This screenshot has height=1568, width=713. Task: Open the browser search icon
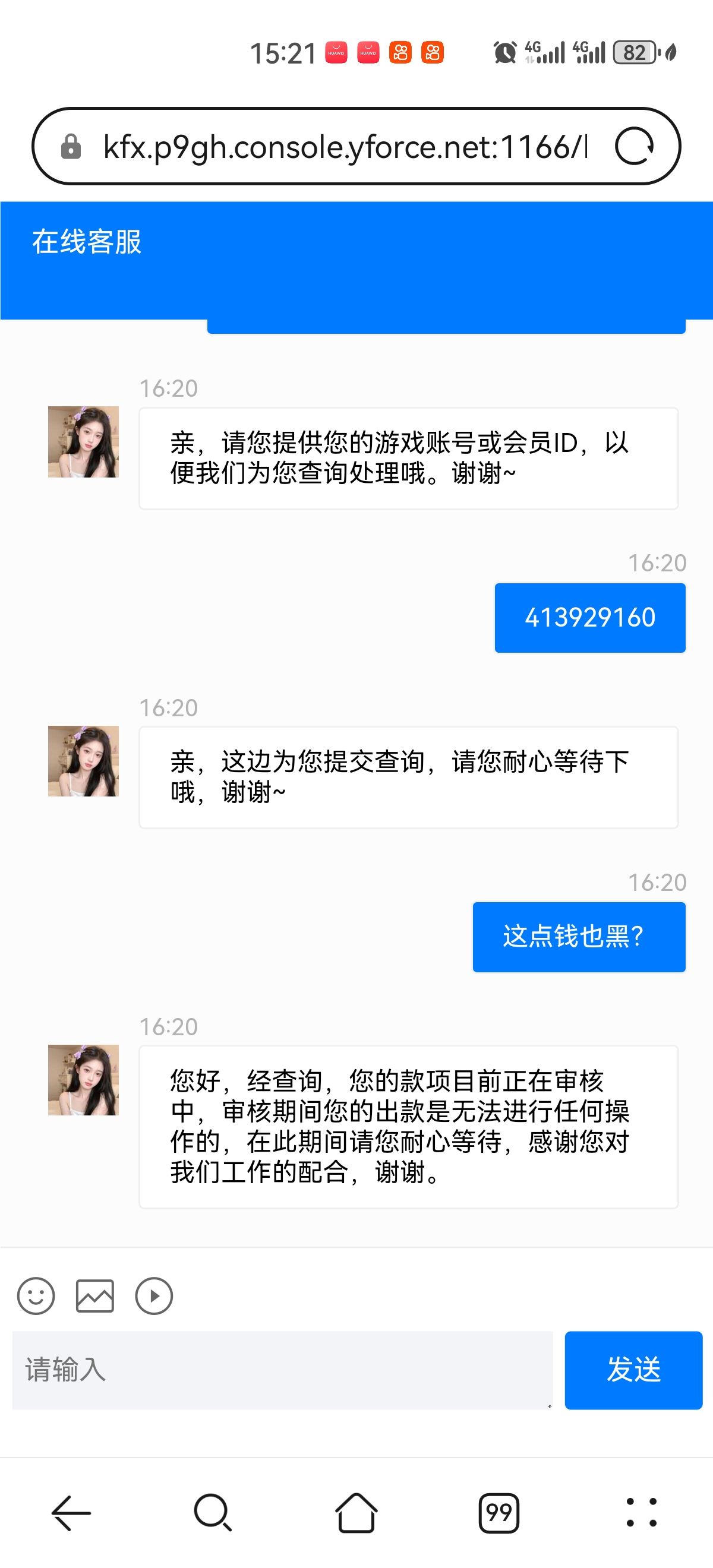213,1513
